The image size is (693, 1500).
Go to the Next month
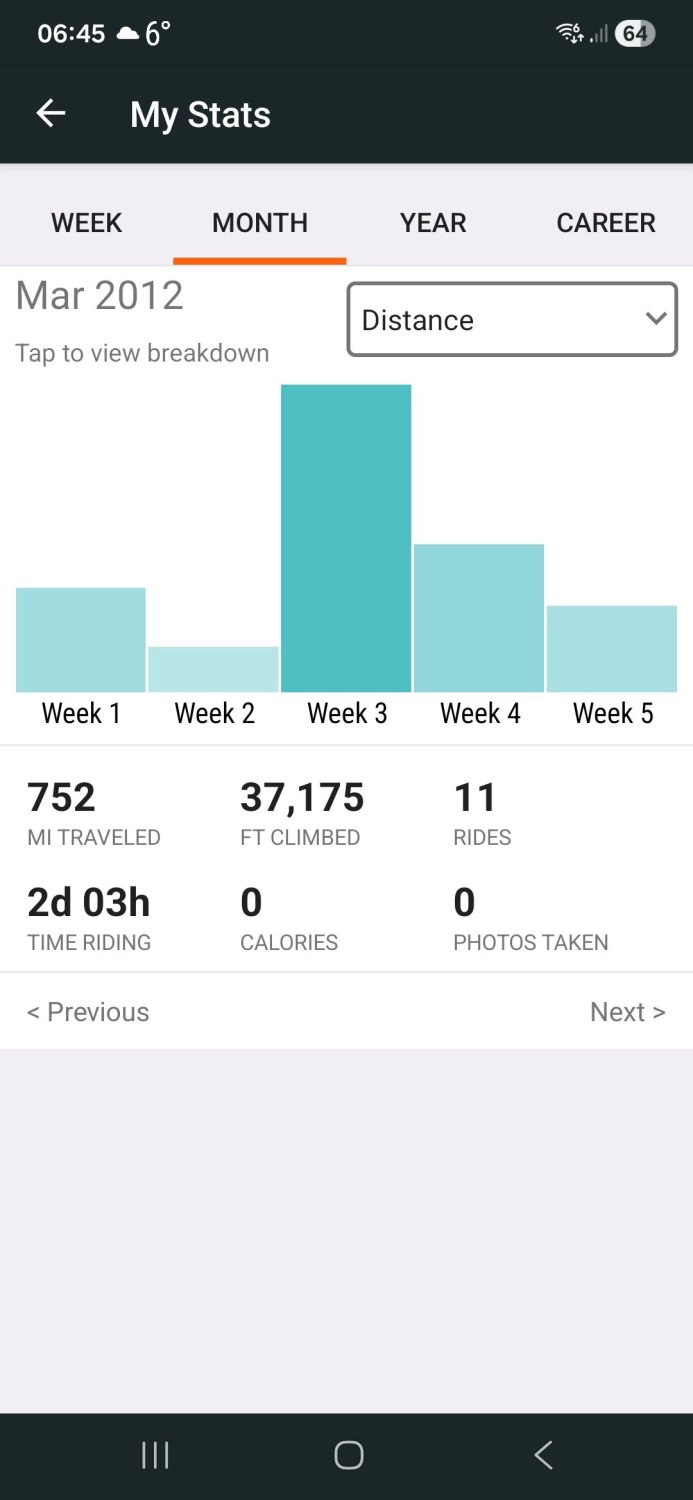click(x=628, y=1012)
